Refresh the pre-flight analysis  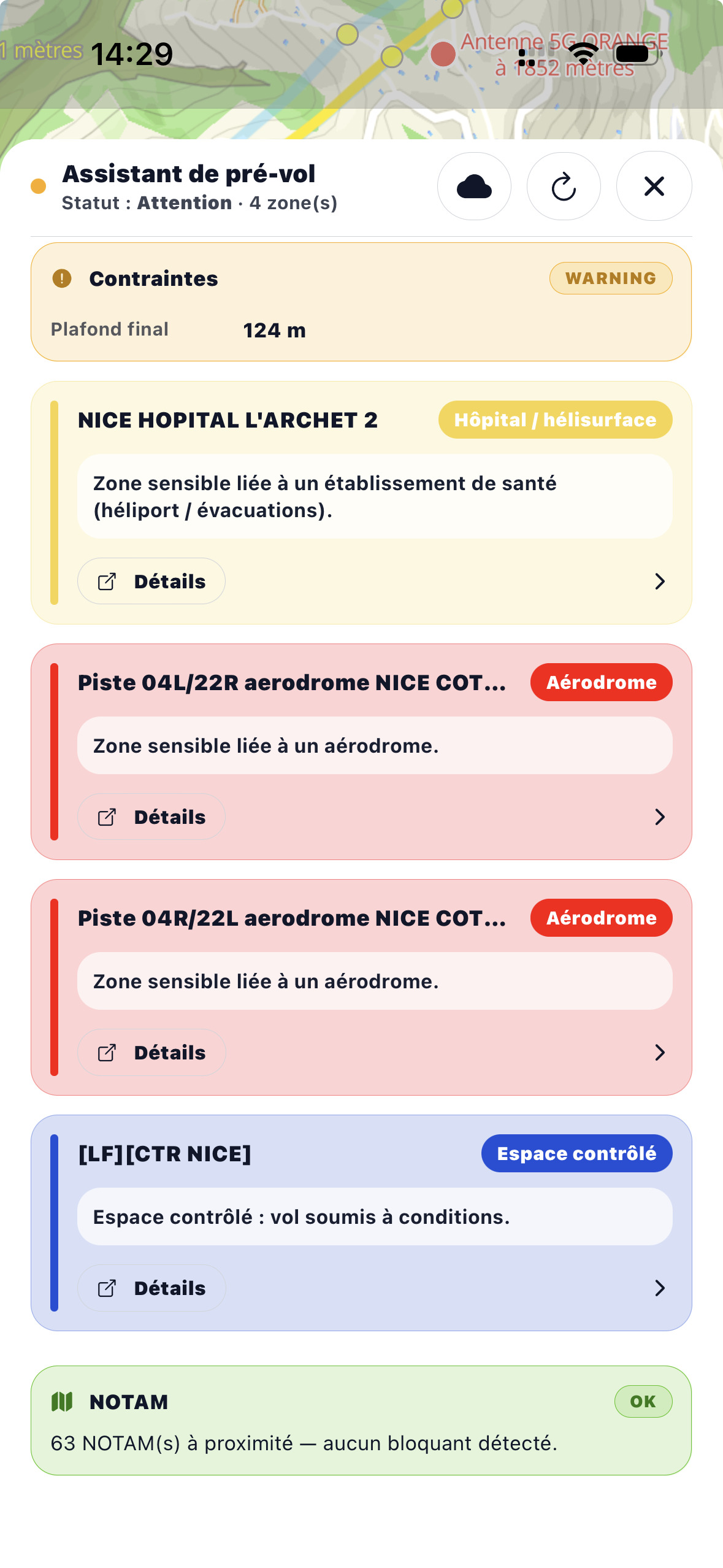pos(564,186)
